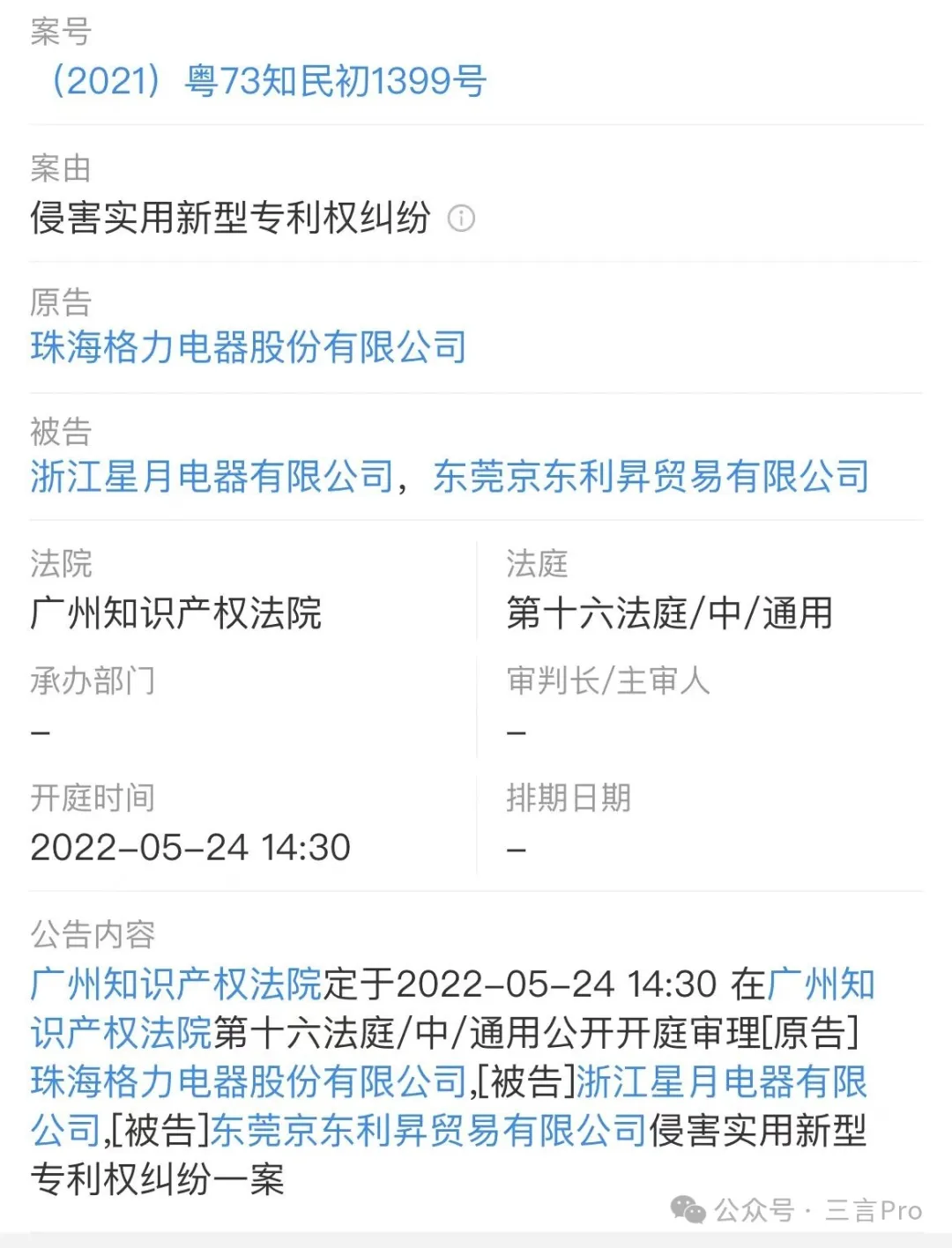Open 广州知识产权法院 link starting the announcement text
The height and width of the screenshot is (1248, 952).
pyautogui.click(x=176, y=984)
